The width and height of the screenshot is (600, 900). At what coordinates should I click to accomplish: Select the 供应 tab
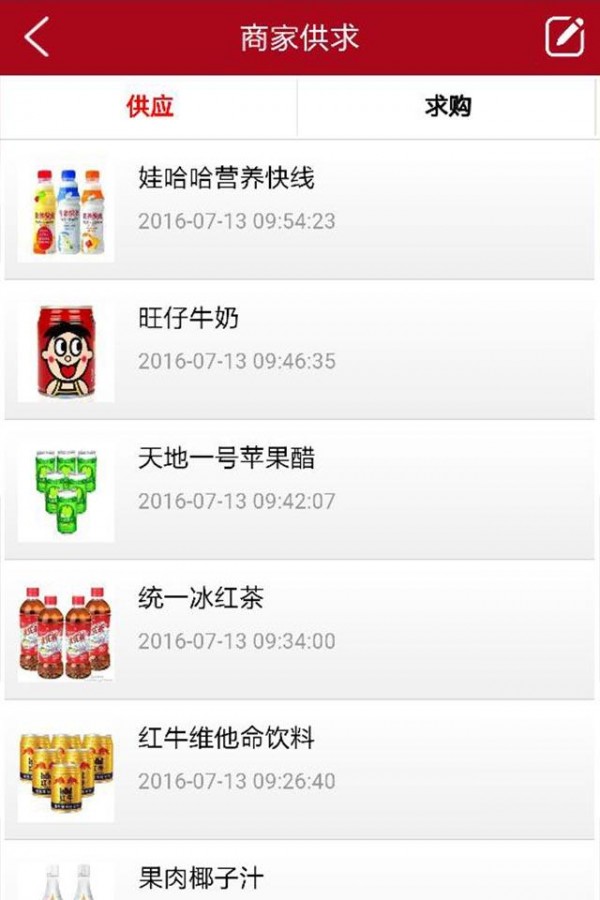coord(150,107)
